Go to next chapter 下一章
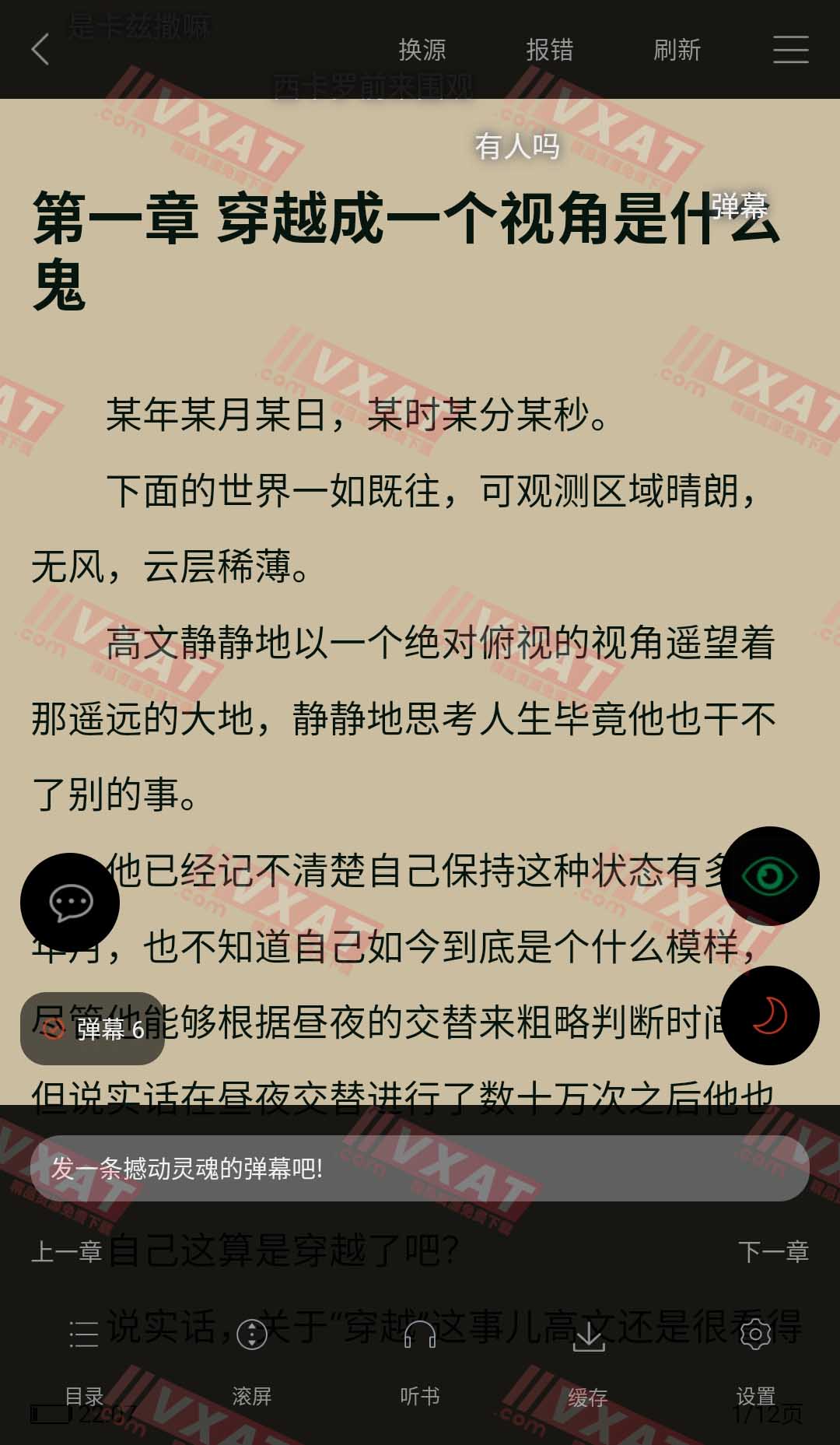Viewport: 840px width, 1445px height. click(x=773, y=1251)
